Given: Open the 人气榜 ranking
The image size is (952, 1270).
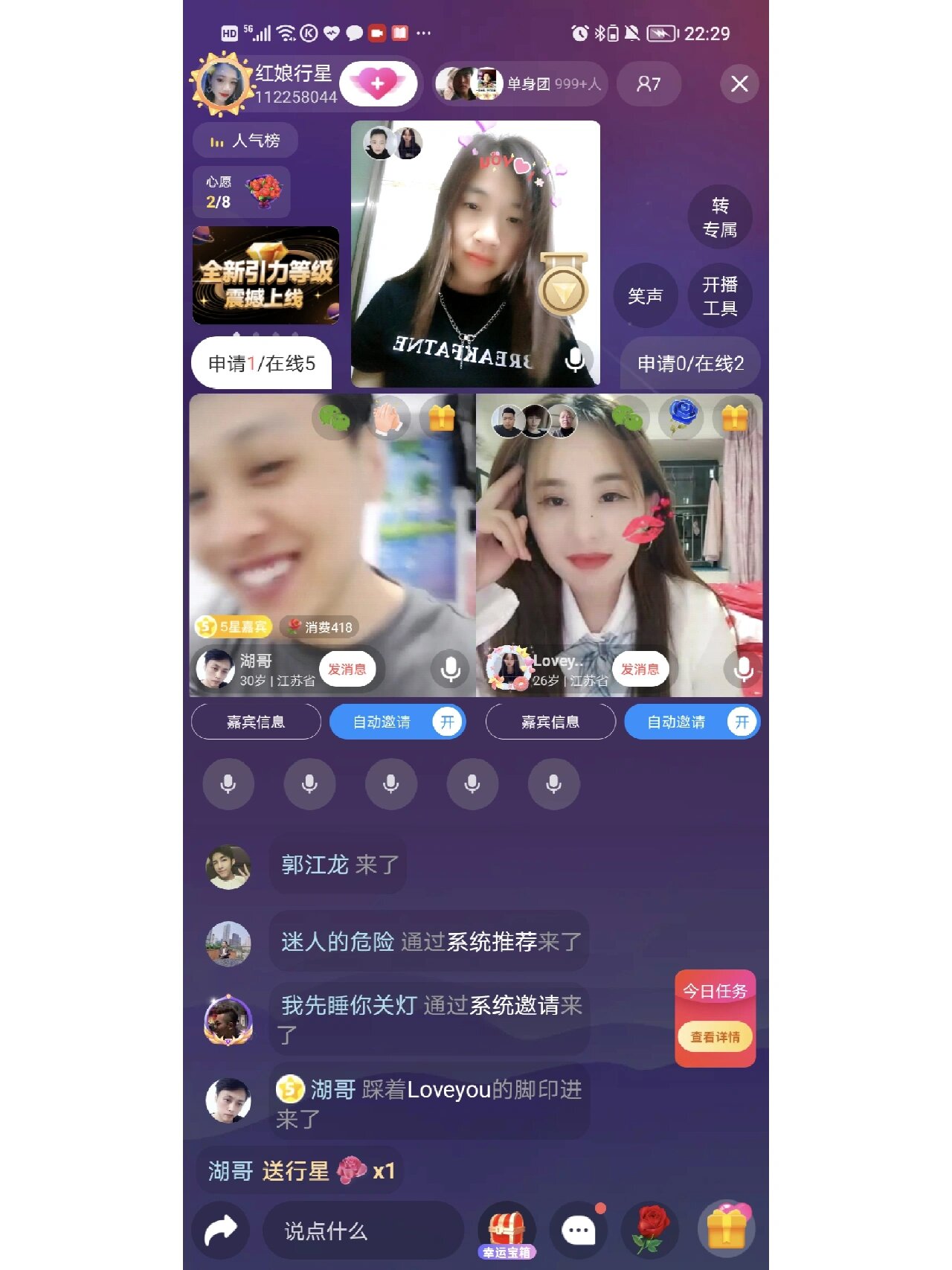Looking at the screenshot, I should coord(245,141).
